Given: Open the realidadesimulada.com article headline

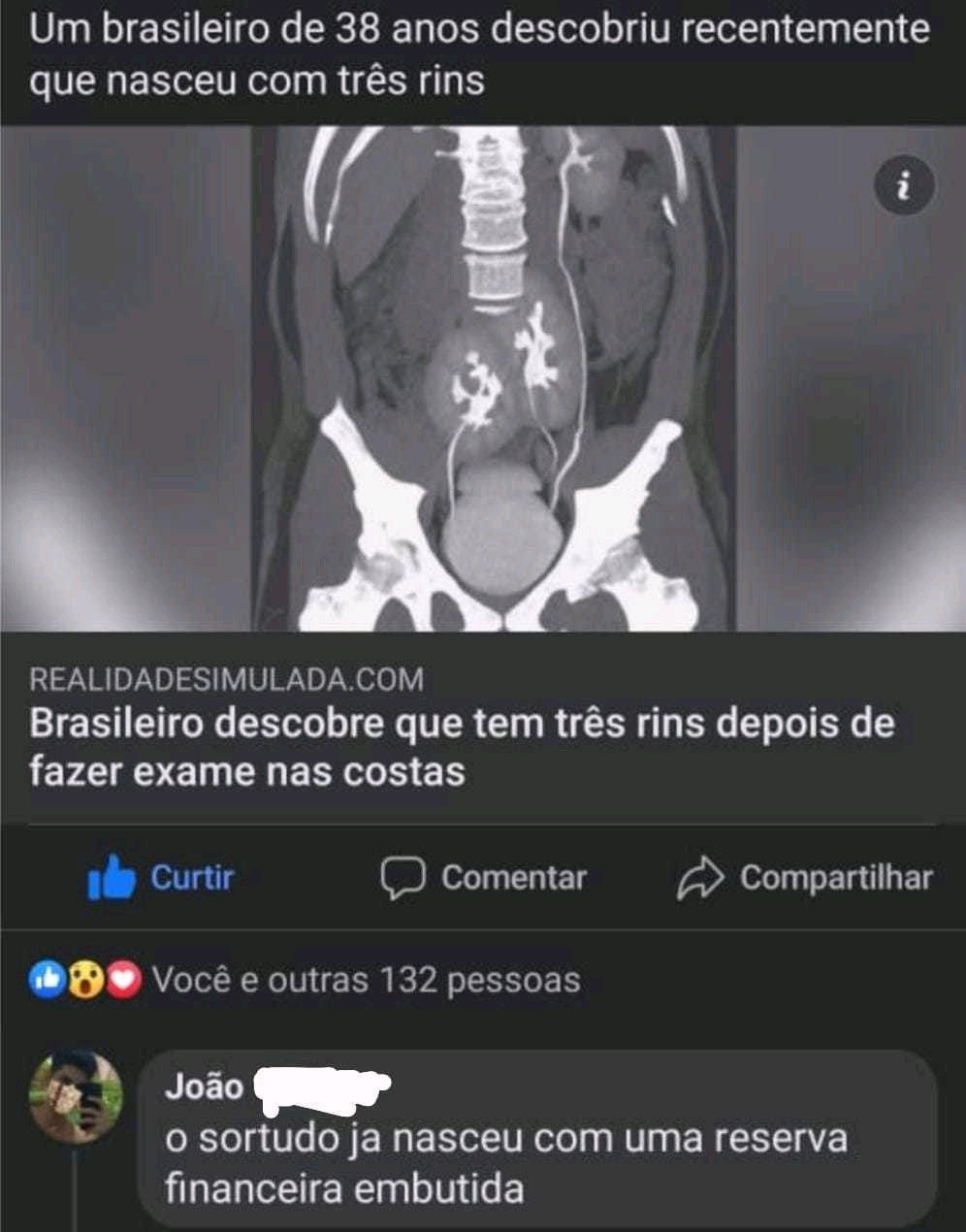Looking at the screenshot, I should point(462,747).
